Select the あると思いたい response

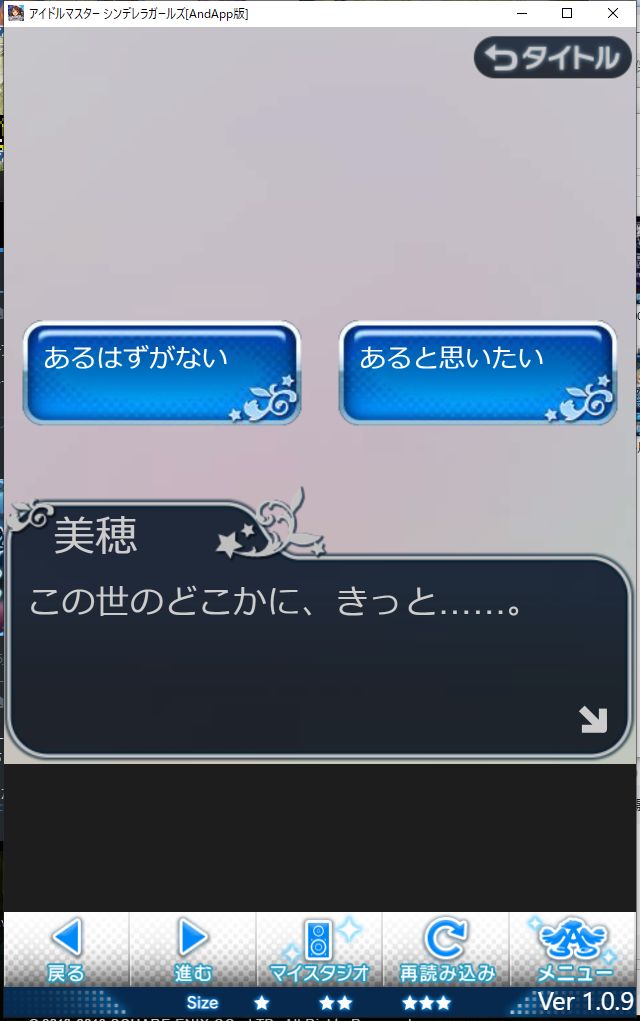click(477, 373)
